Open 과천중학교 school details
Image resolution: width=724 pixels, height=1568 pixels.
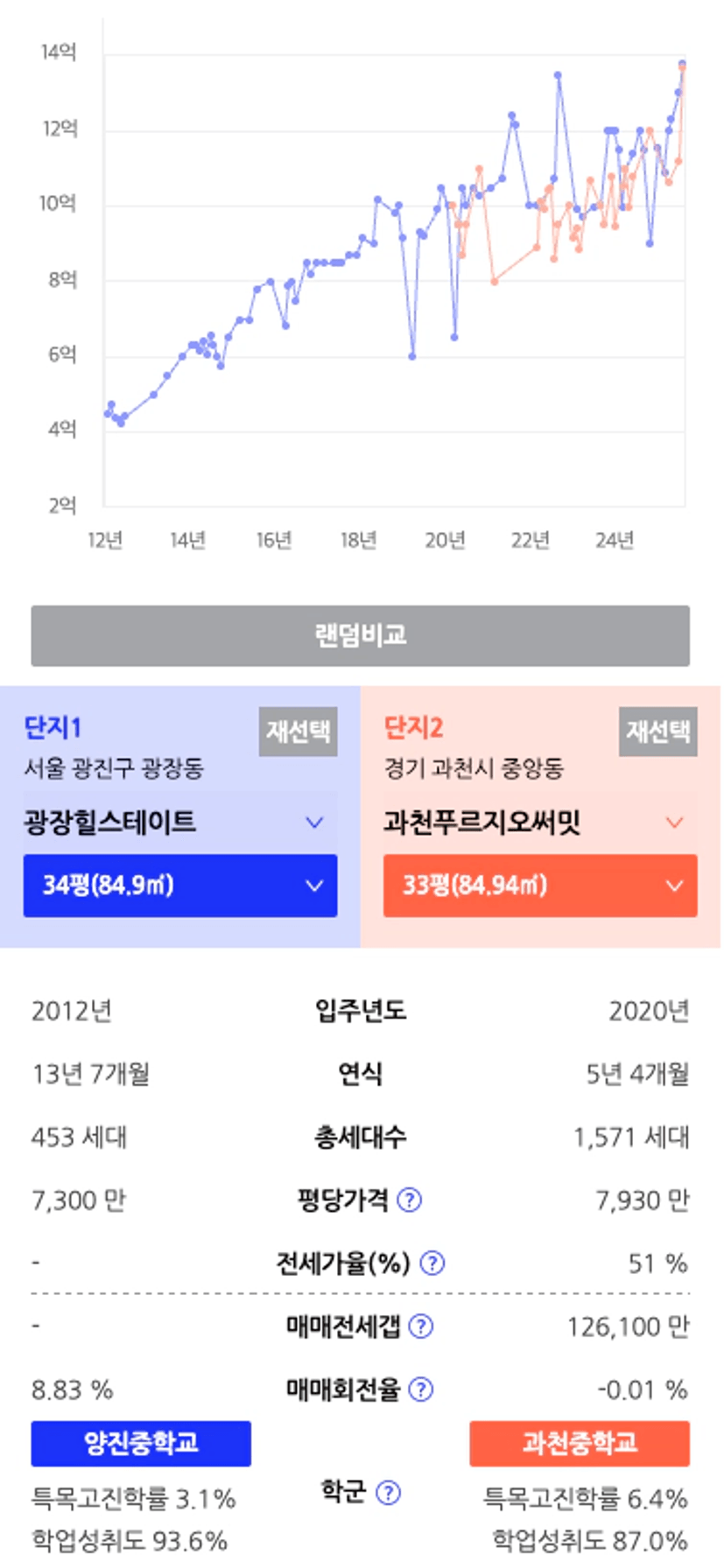[580, 1443]
